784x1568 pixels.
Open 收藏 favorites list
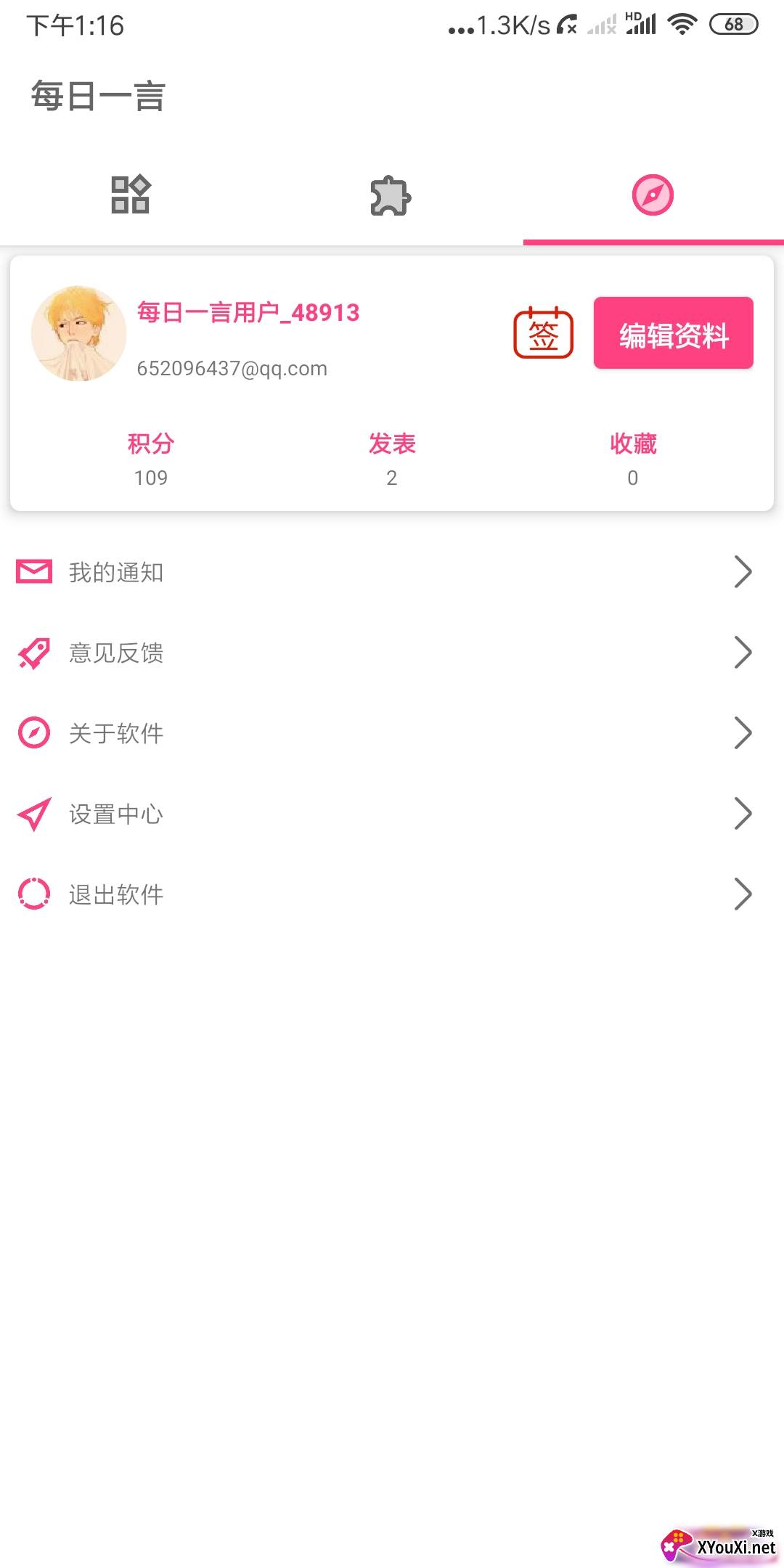click(x=633, y=459)
